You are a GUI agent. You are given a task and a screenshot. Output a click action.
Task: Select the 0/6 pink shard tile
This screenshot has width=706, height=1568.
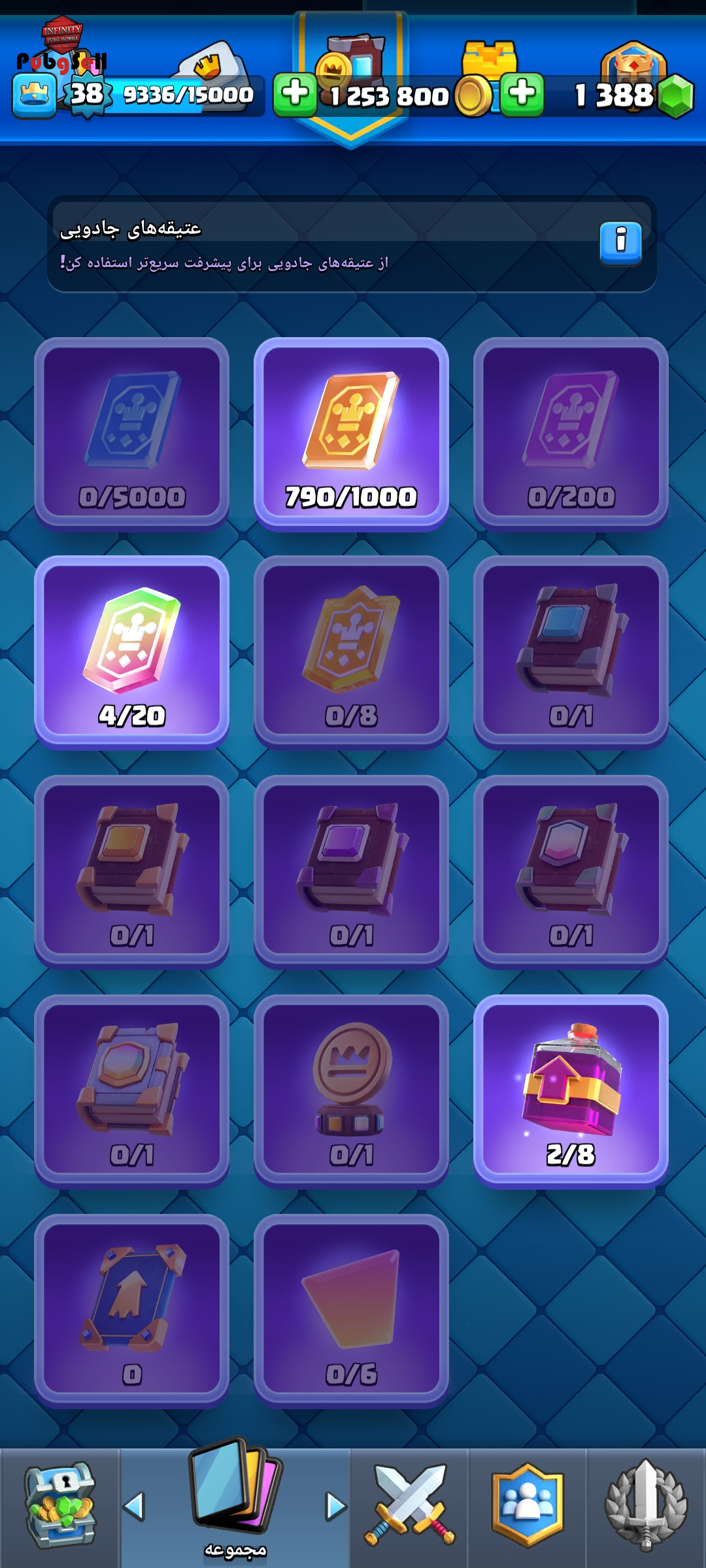[351, 1310]
